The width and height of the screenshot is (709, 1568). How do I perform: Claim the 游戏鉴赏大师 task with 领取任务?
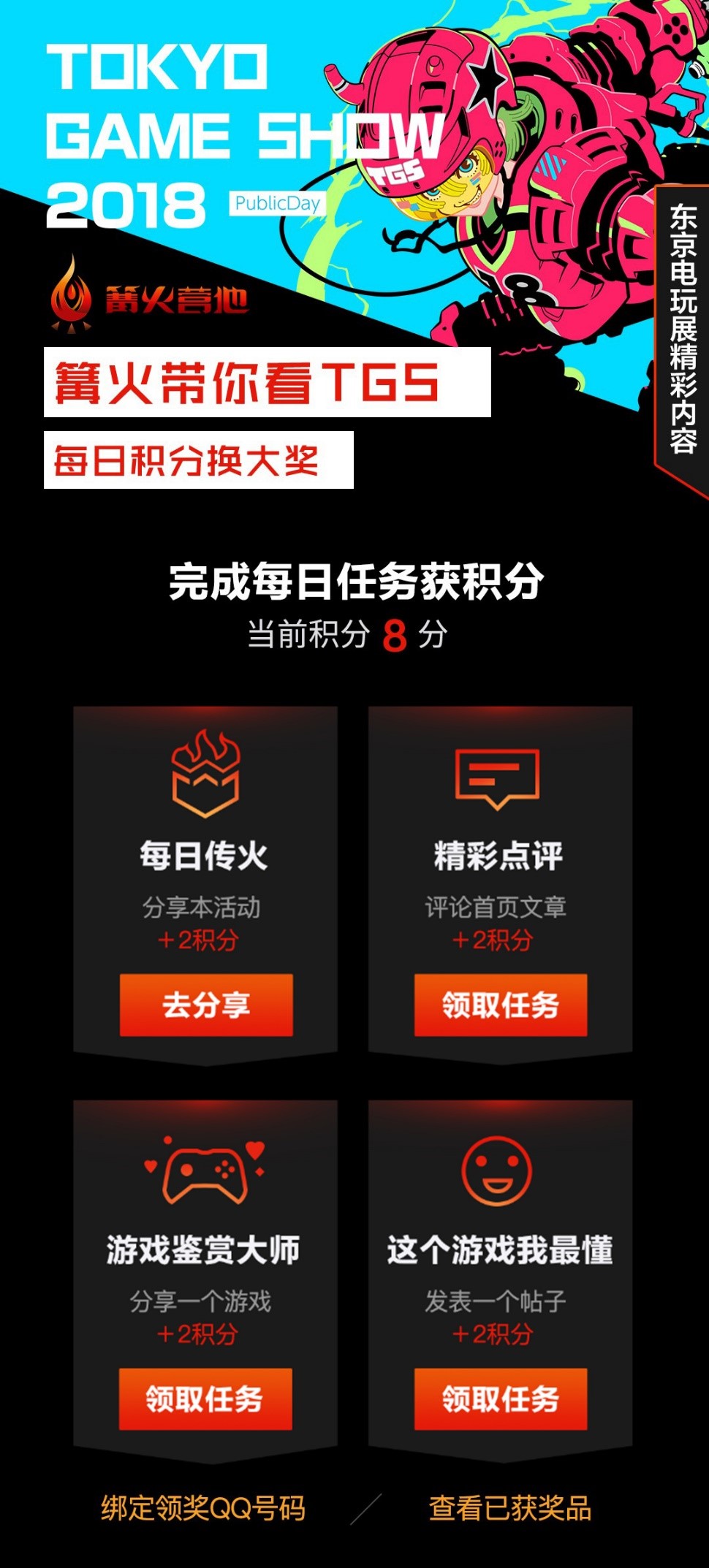[x=205, y=1398]
